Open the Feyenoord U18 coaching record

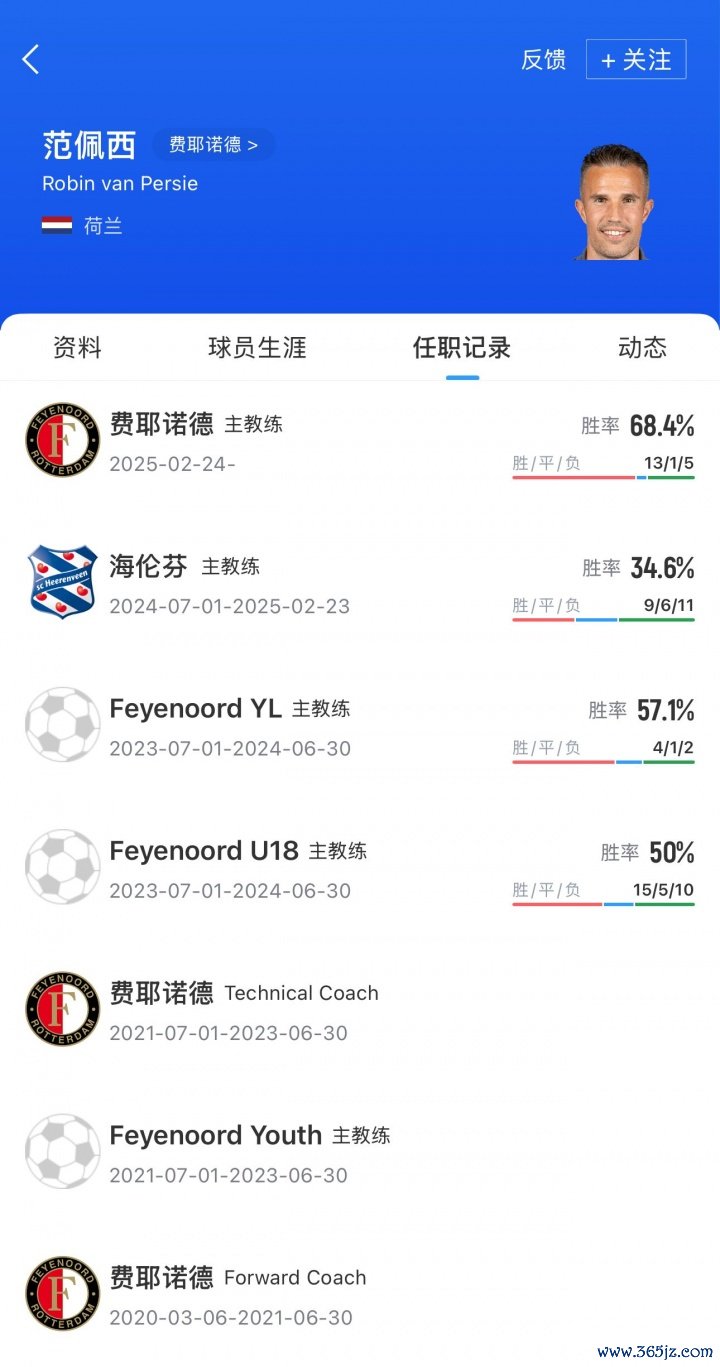click(360, 867)
